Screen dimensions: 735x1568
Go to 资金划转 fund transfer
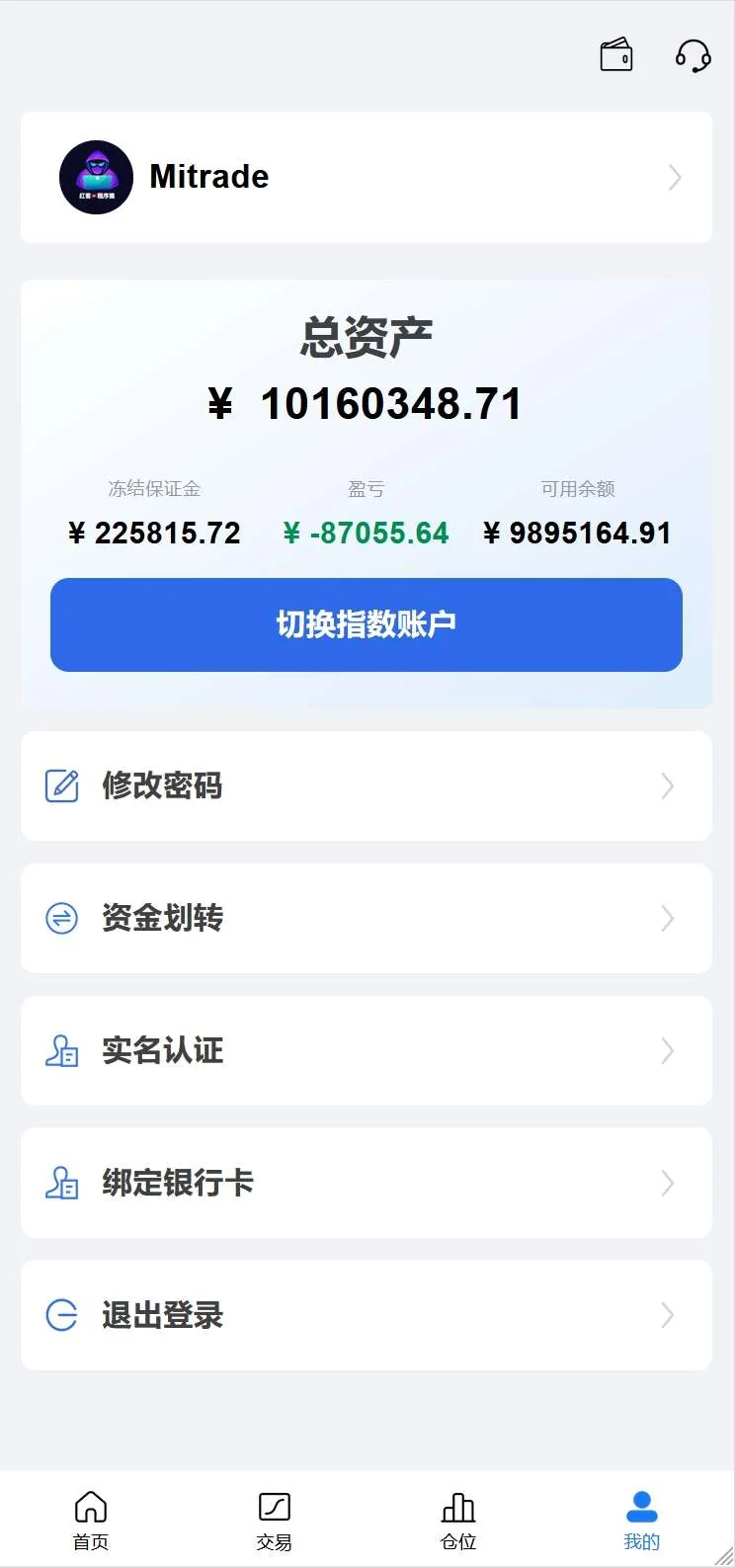(x=366, y=919)
